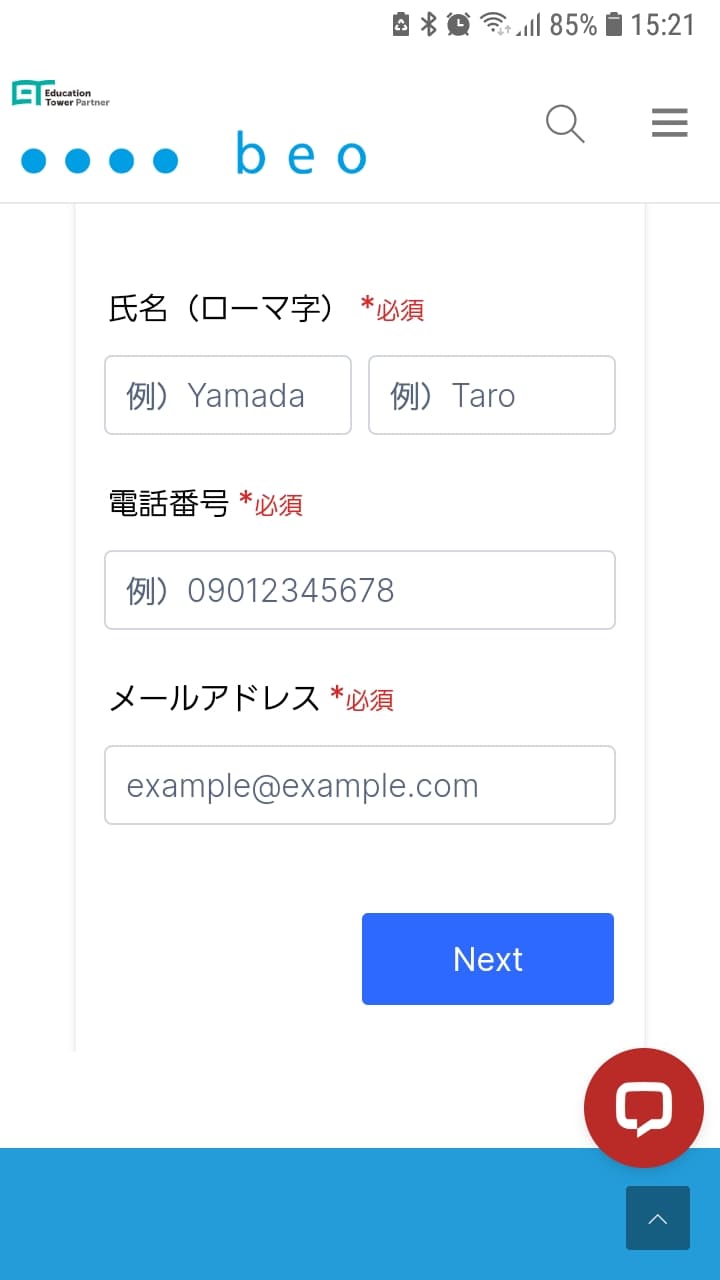Image resolution: width=720 pixels, height=1280 pixels.
Task: Open the hamburger navigation menu
Action: click(x=668, y=122)
